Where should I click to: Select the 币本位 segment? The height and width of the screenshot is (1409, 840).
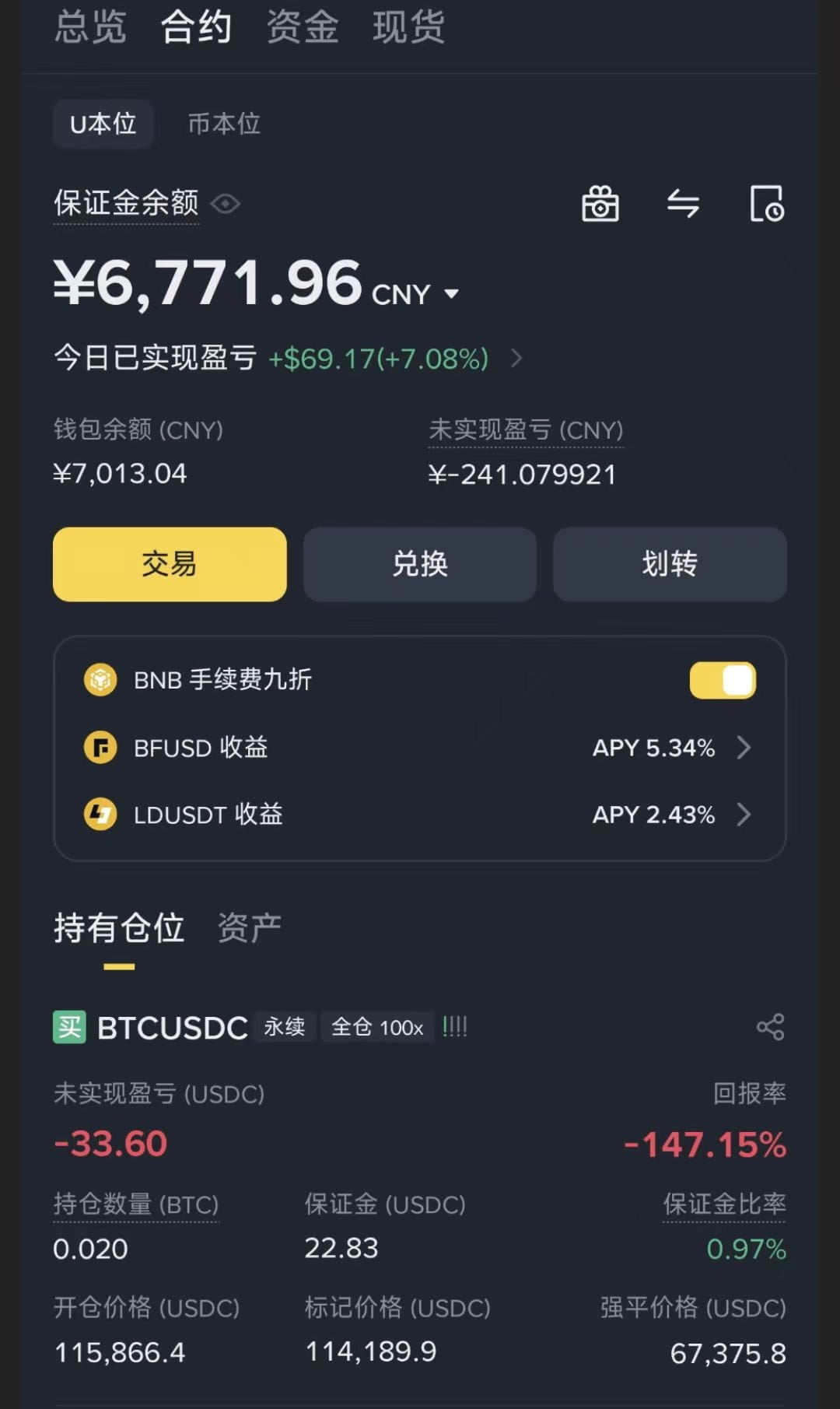(x=224, y=124)
